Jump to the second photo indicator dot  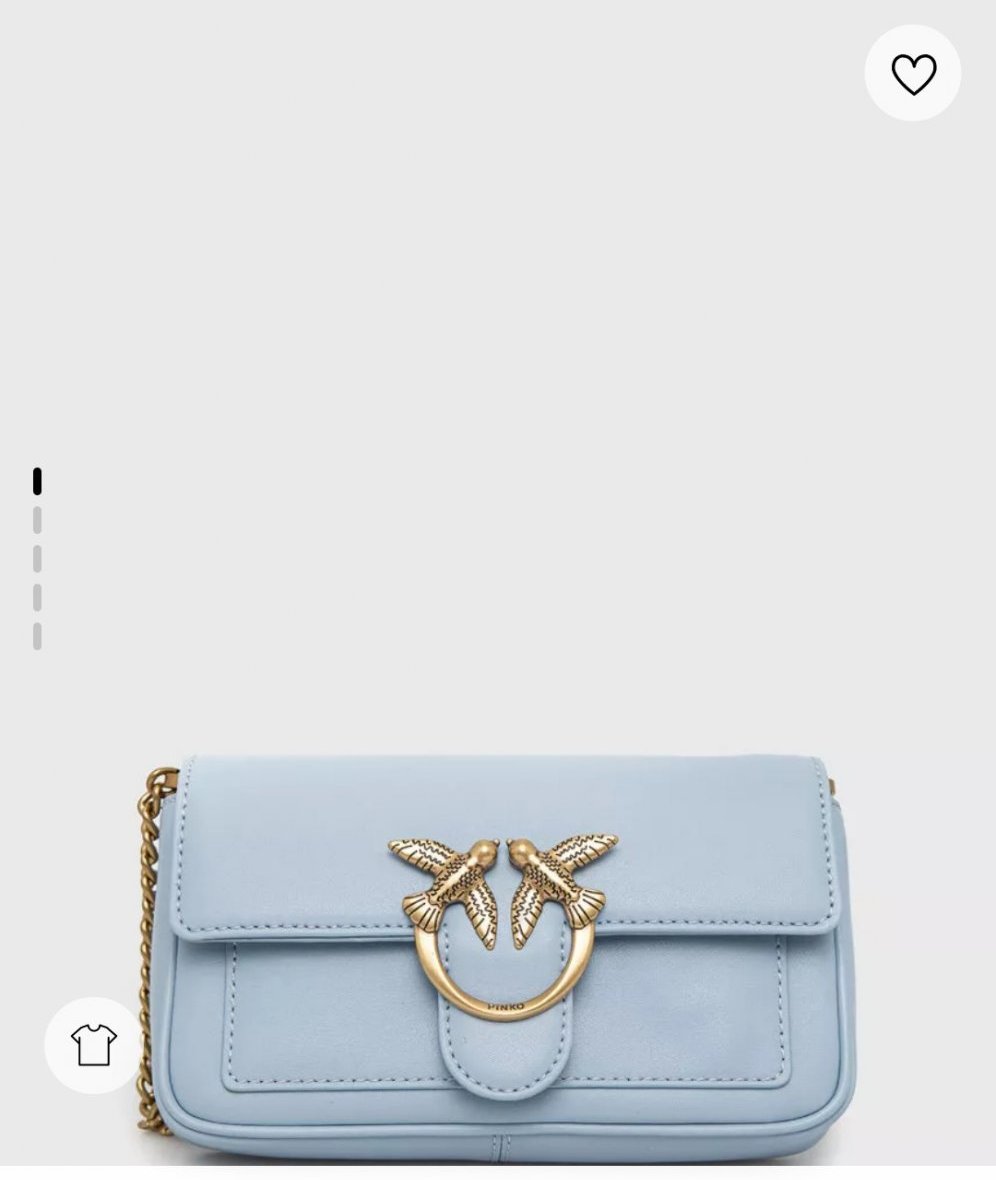pos(37,520)
